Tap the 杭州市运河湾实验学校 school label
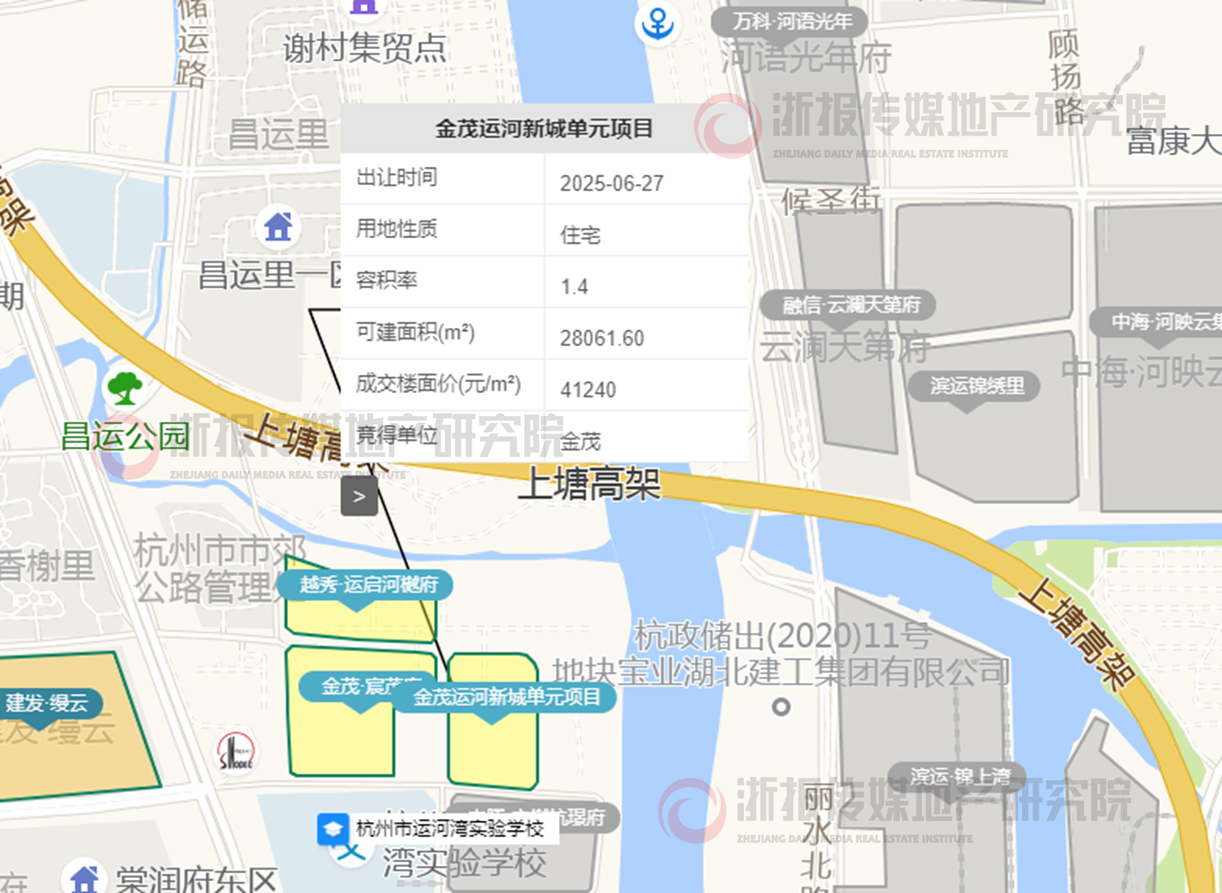This screenshot has width=1222, height=893. (x=448, y=829)
